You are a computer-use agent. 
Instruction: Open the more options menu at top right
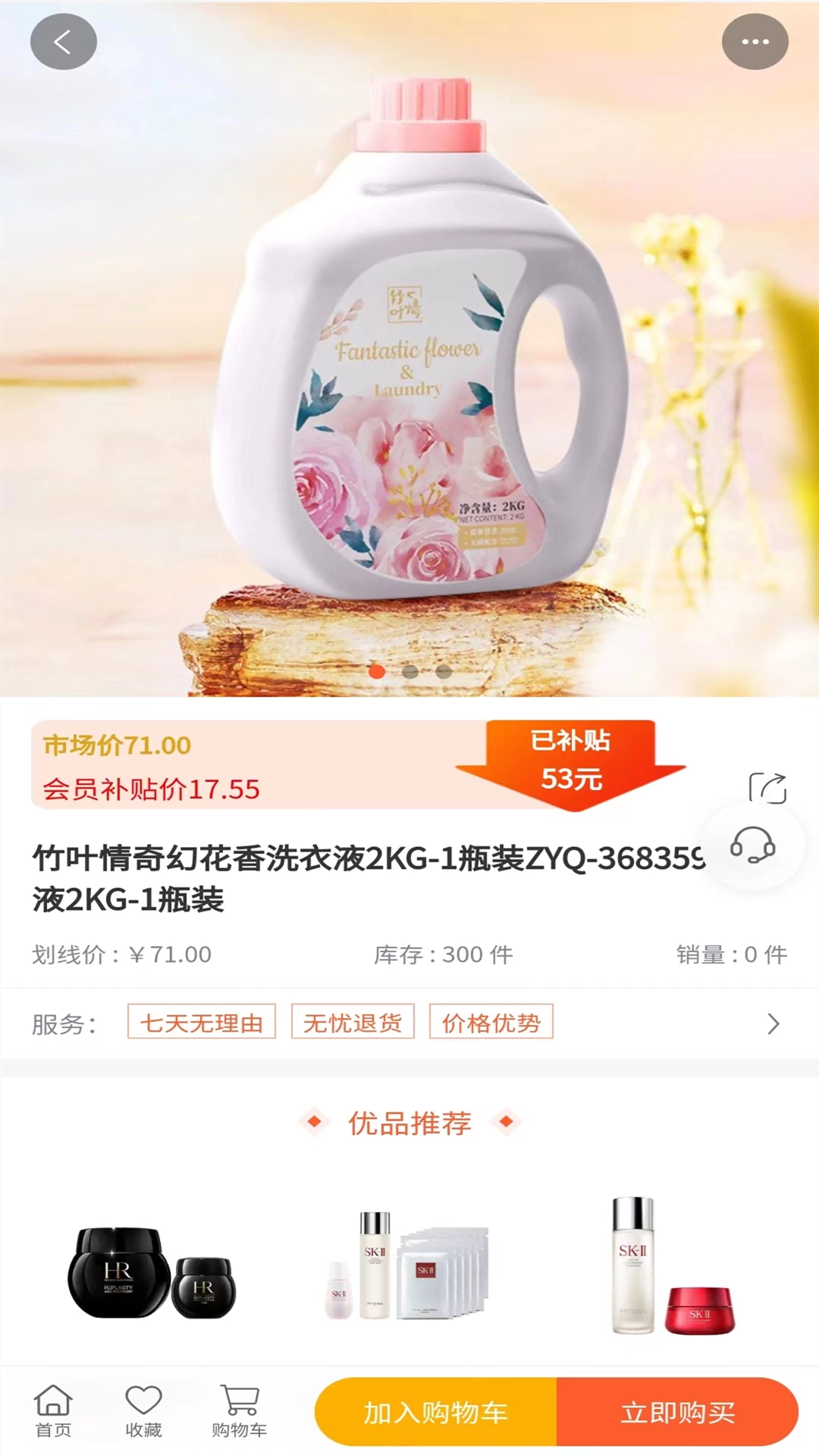click(x=755, y=42)
